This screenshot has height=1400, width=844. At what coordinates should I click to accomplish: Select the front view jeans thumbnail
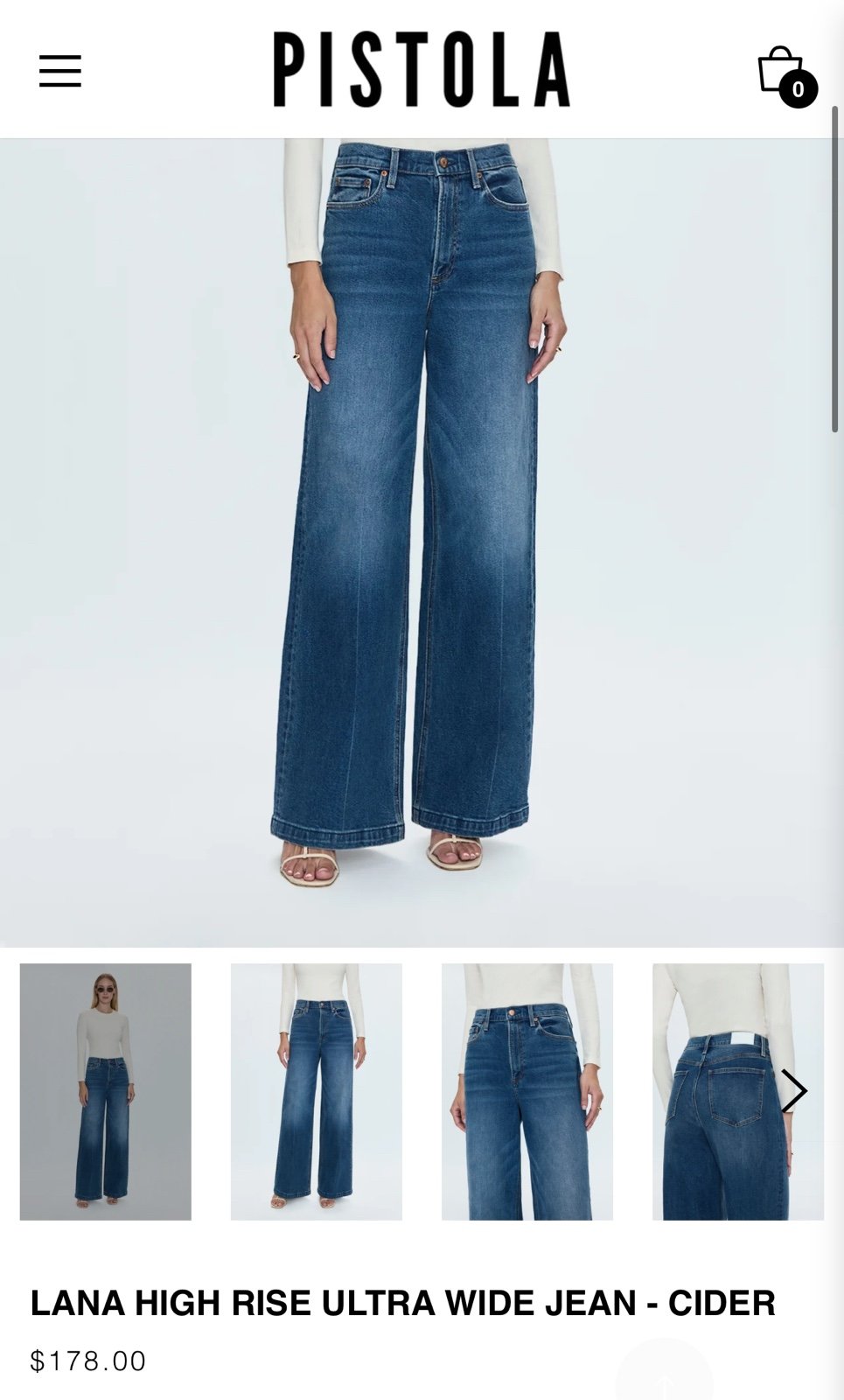pyautogui.click(x=317, y=1091)
